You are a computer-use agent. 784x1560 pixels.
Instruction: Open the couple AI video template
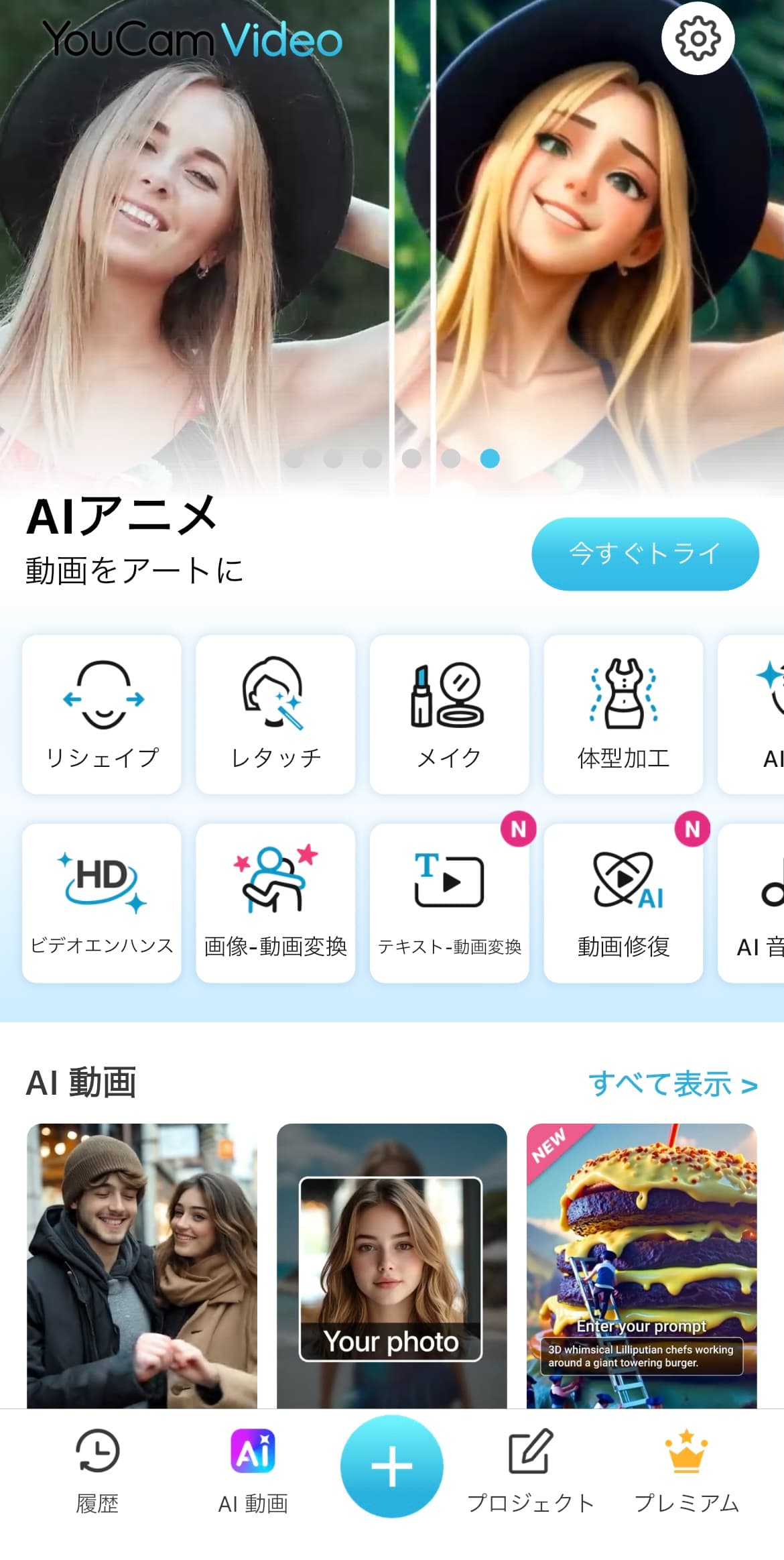pyautogui.click(x=142, y=1266)
